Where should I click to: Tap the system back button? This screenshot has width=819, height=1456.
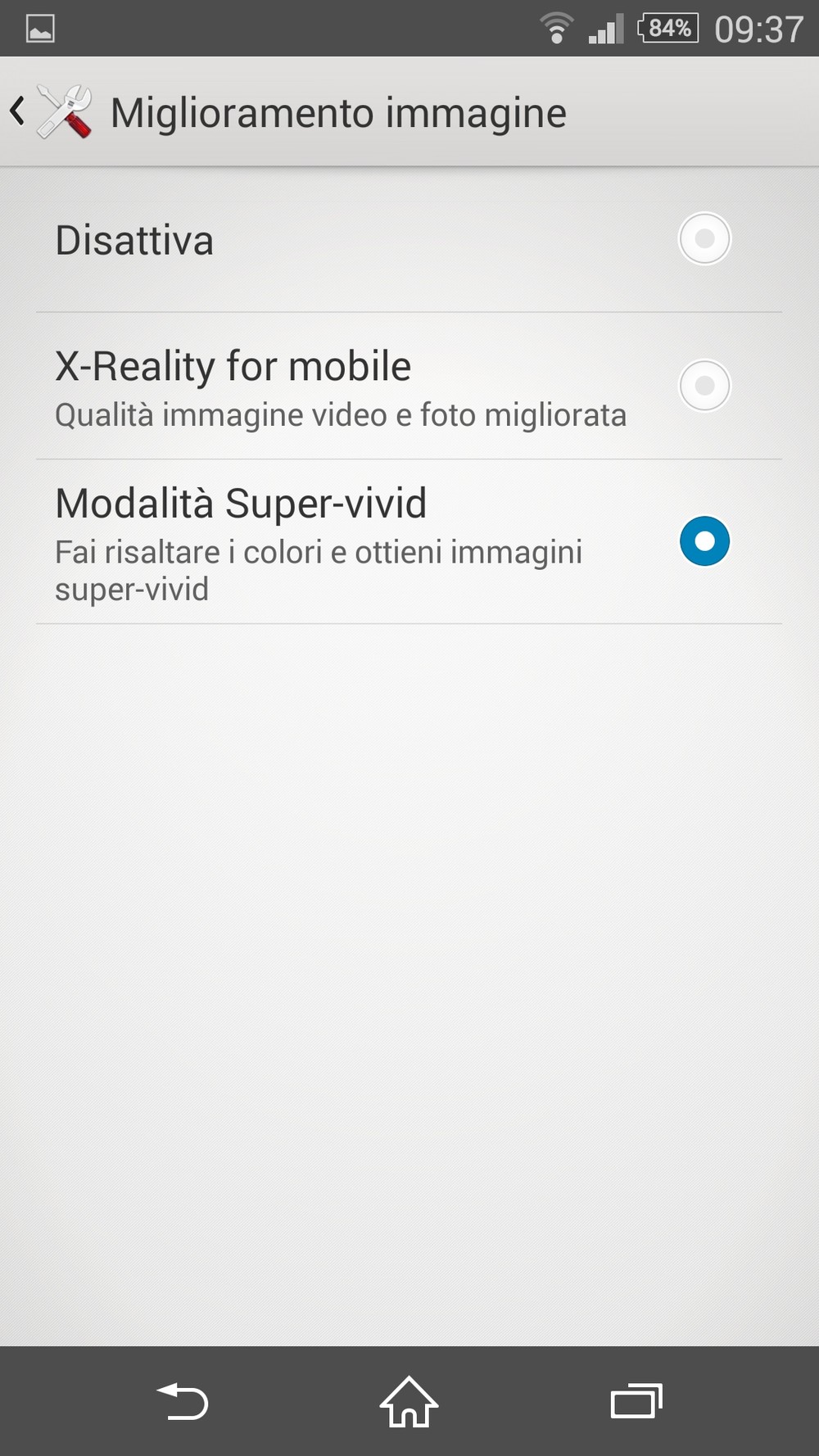(x=183, y=1401)
